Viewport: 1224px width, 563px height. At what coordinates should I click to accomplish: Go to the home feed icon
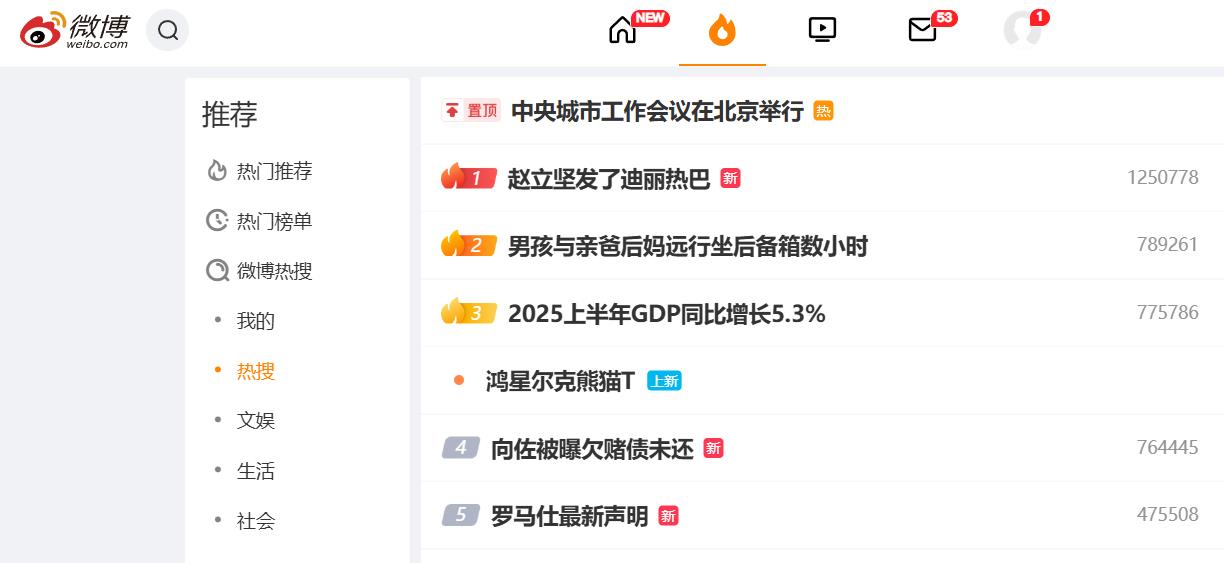coord(622,30)
